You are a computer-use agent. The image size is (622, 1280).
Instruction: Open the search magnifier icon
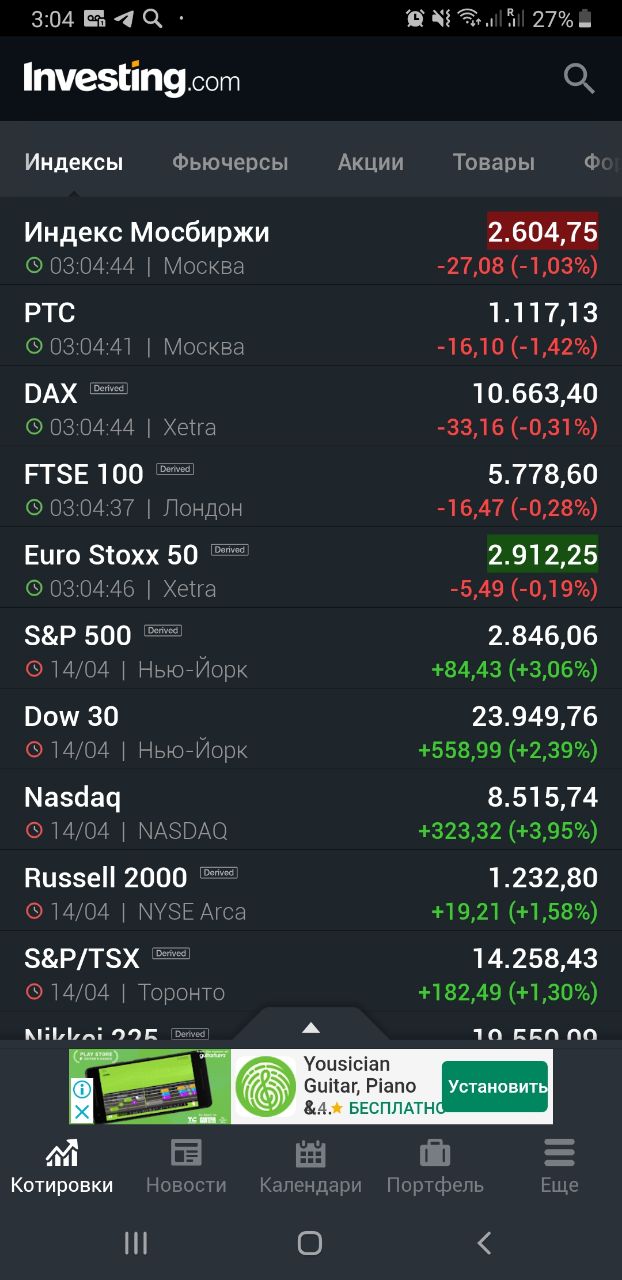(579, 78)
